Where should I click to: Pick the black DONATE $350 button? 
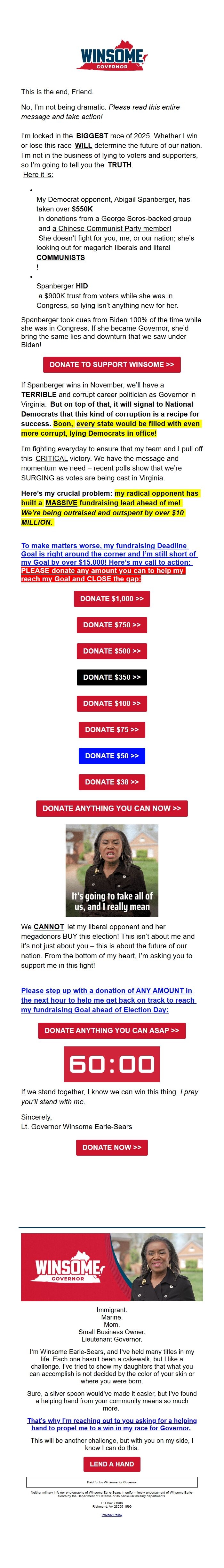112,677
